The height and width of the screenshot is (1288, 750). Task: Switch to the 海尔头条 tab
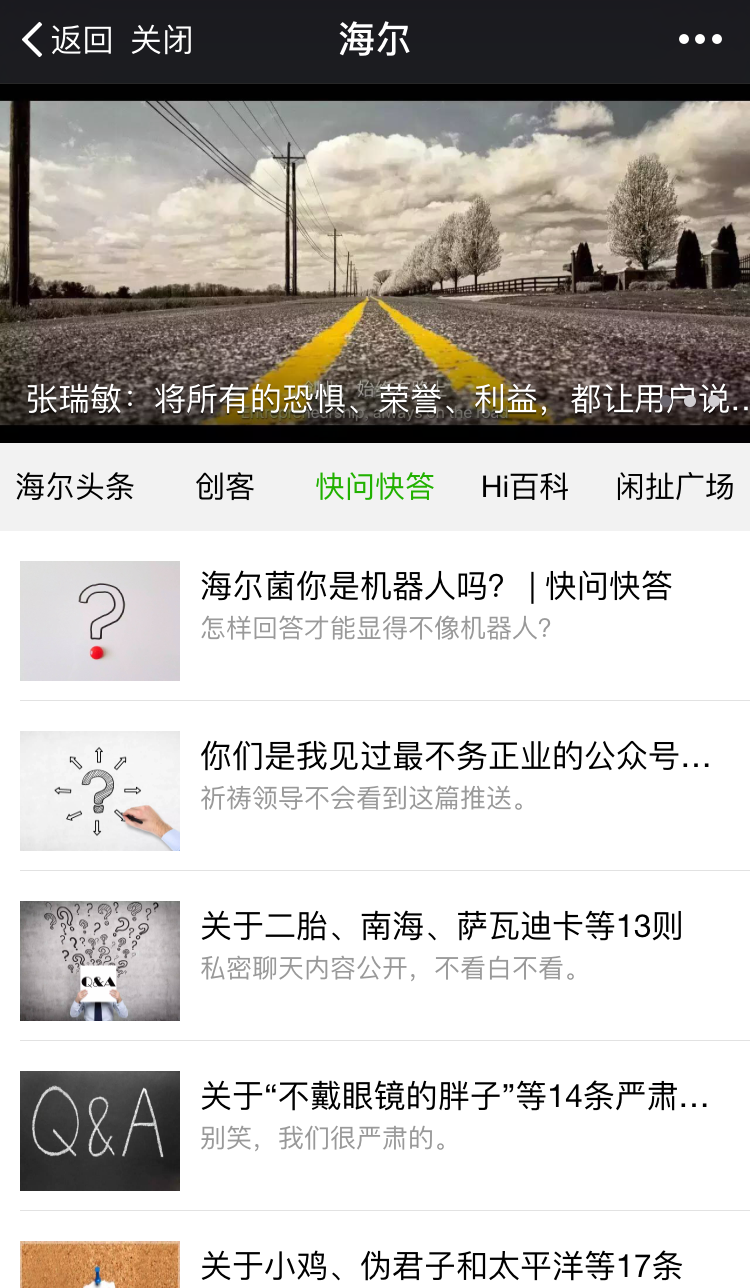point(75,487)
